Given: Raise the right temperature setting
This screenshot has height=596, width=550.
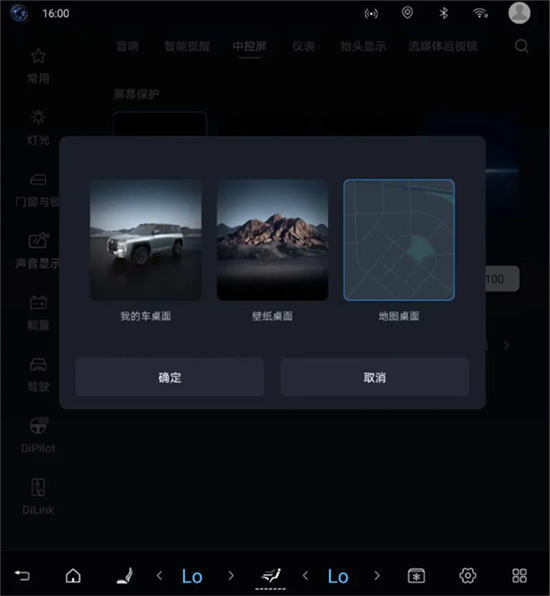Looking at the screenshot, I should (x=377, y=575).
